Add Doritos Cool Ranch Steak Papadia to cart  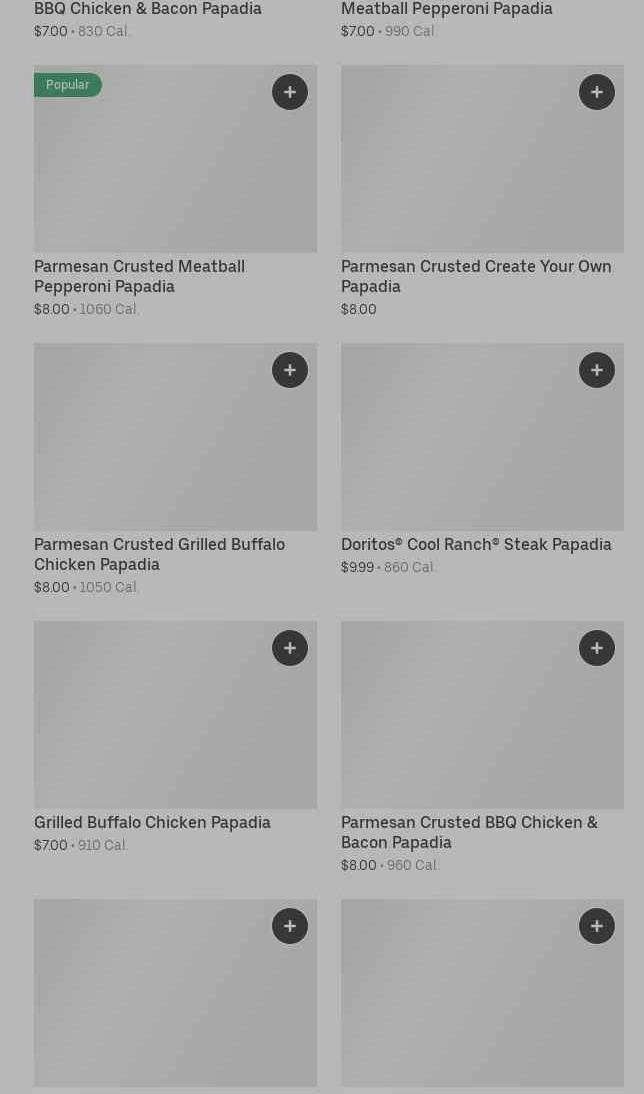(597, 371)
